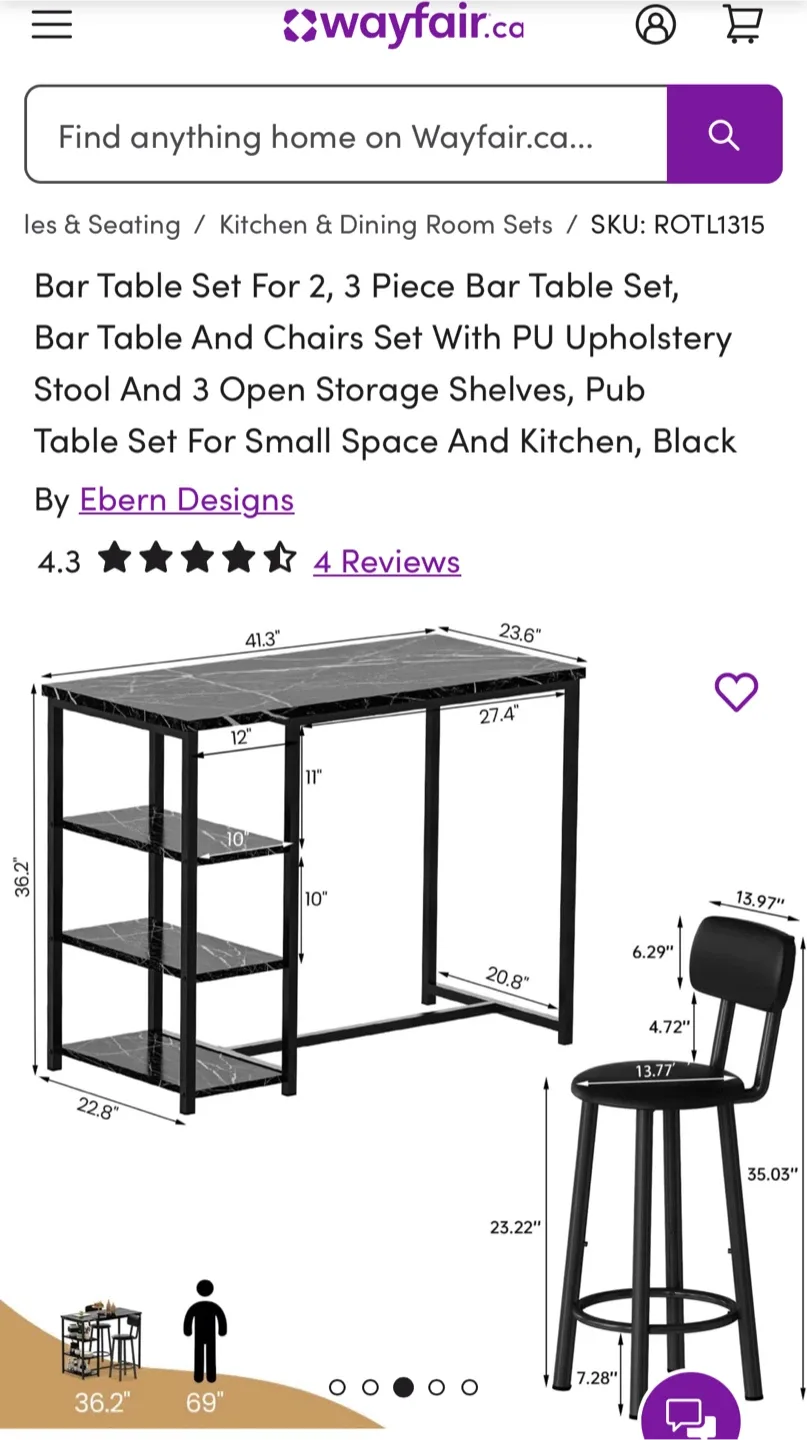
Task: Click the Wayfair.ca logo
Action: tap(403, 25)
